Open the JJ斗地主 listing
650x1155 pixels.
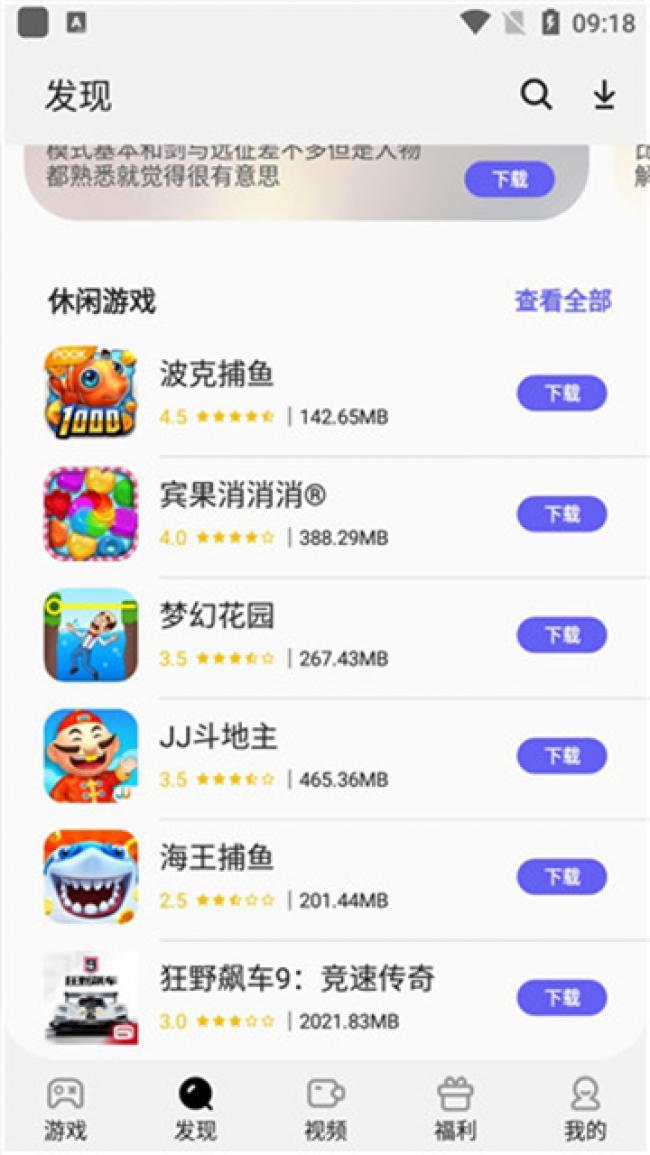point(218,737)
